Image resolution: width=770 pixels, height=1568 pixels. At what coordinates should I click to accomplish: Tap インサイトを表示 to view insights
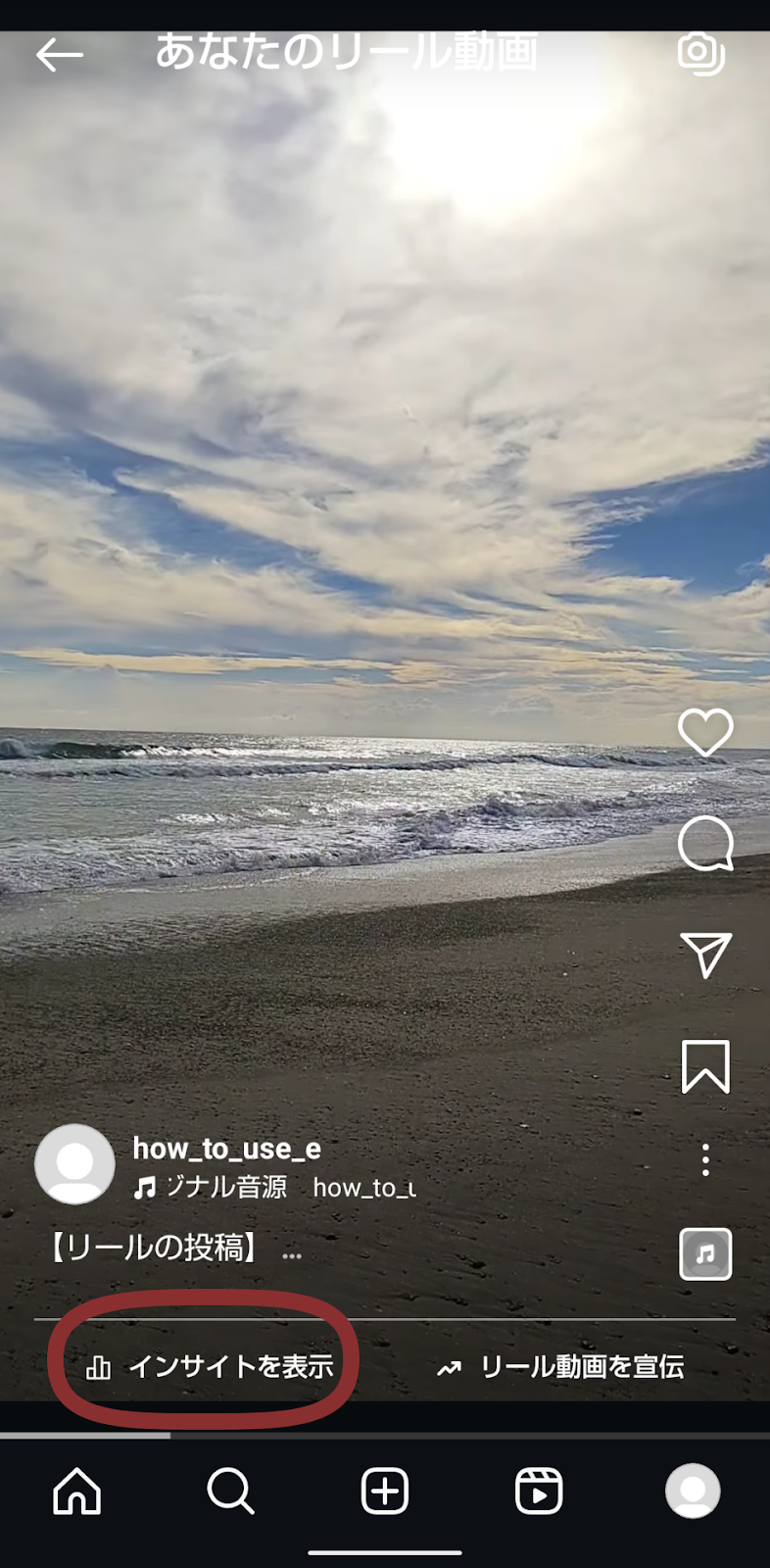tap(210, 1366)
